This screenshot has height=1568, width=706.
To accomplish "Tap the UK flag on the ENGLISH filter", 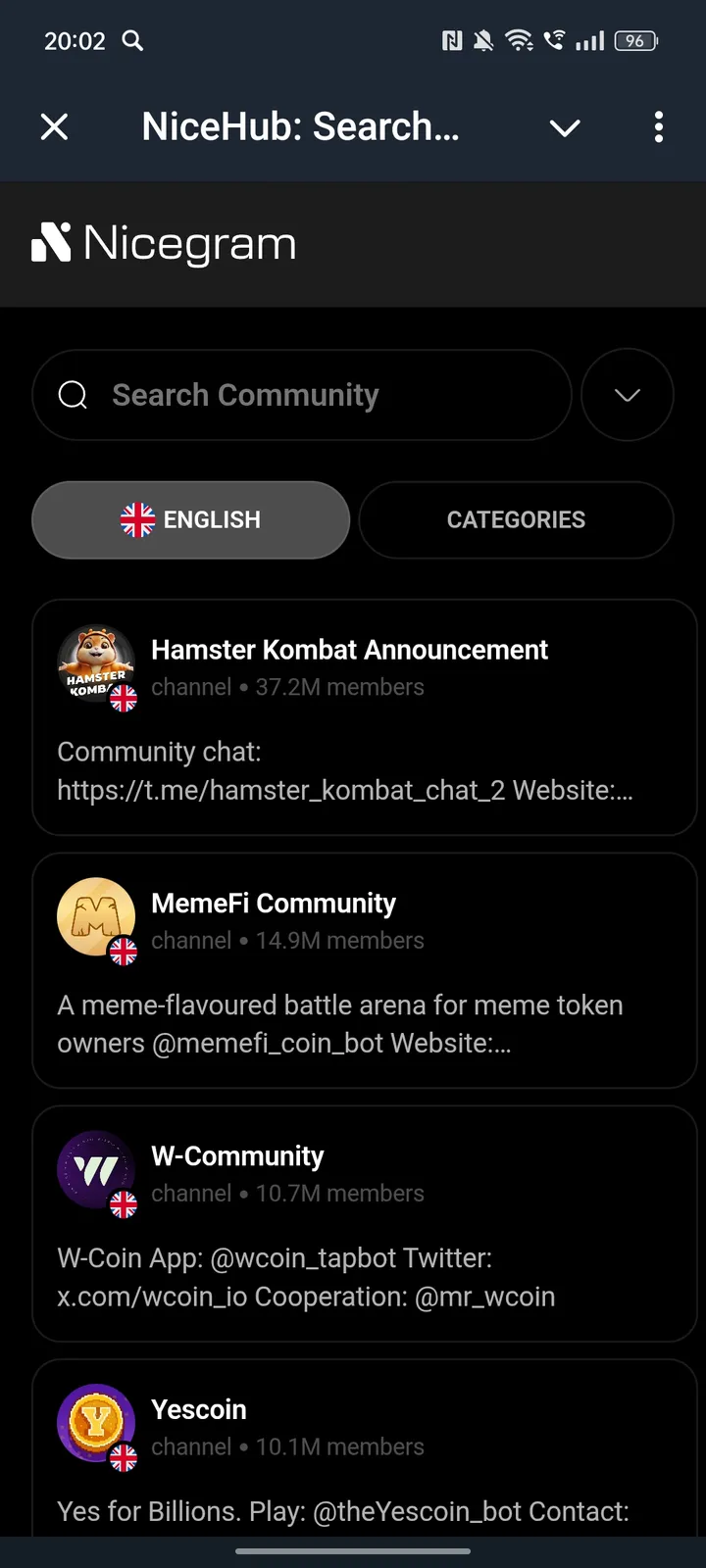I will 138,519.
